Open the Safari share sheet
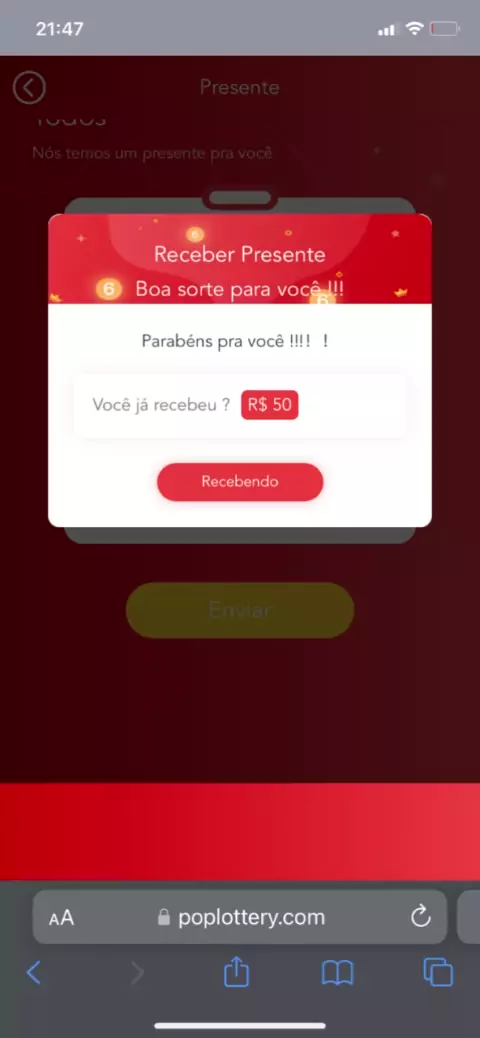Image resolution: width=480 pixels, height=1038 pixels. (236, 971)
